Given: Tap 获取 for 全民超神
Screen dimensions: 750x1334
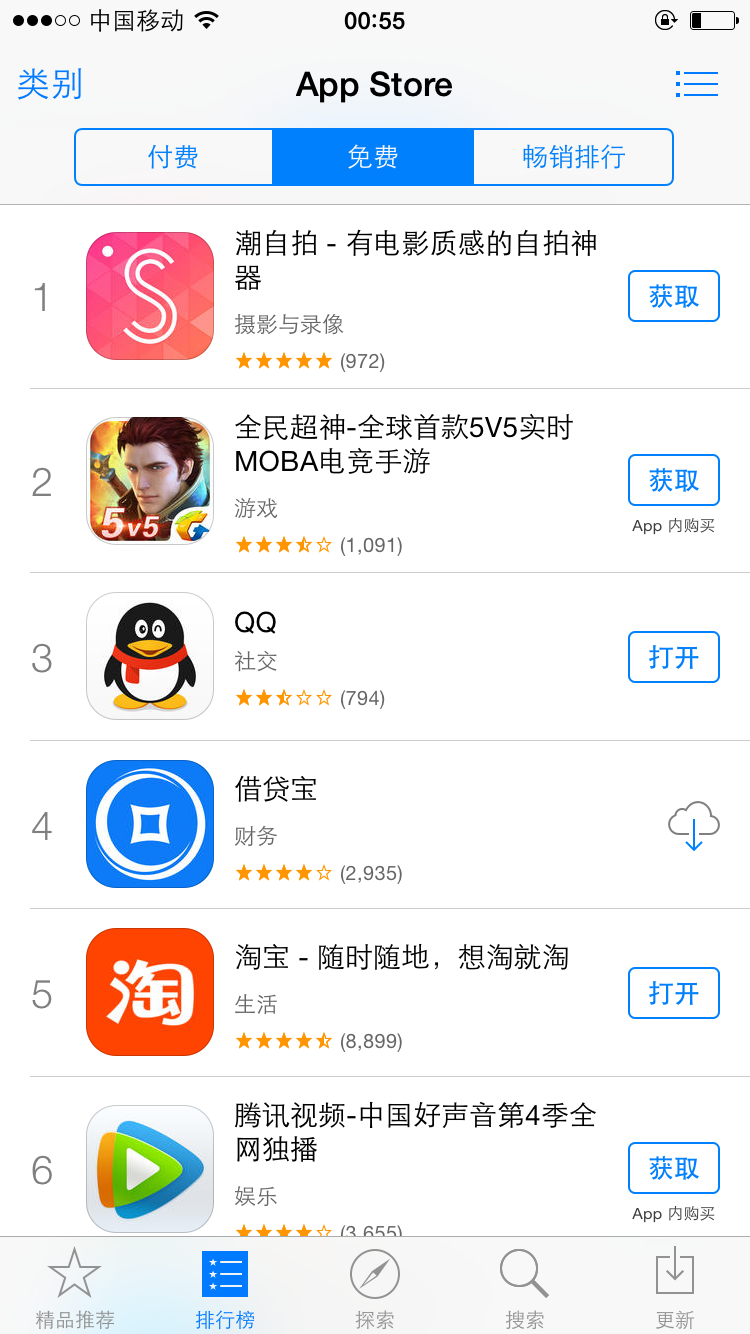Looking at the screenshot, I should [x=673, y=480].
